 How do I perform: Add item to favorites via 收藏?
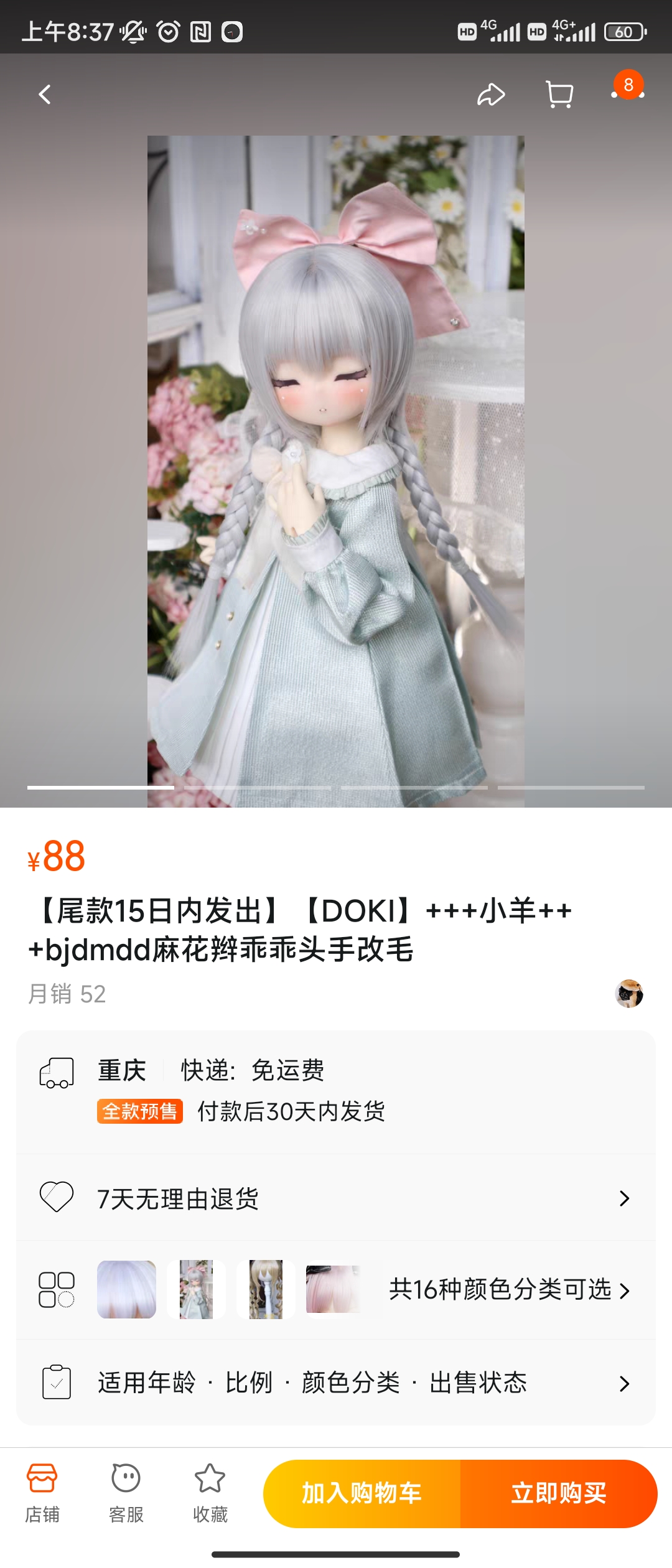210,1492
